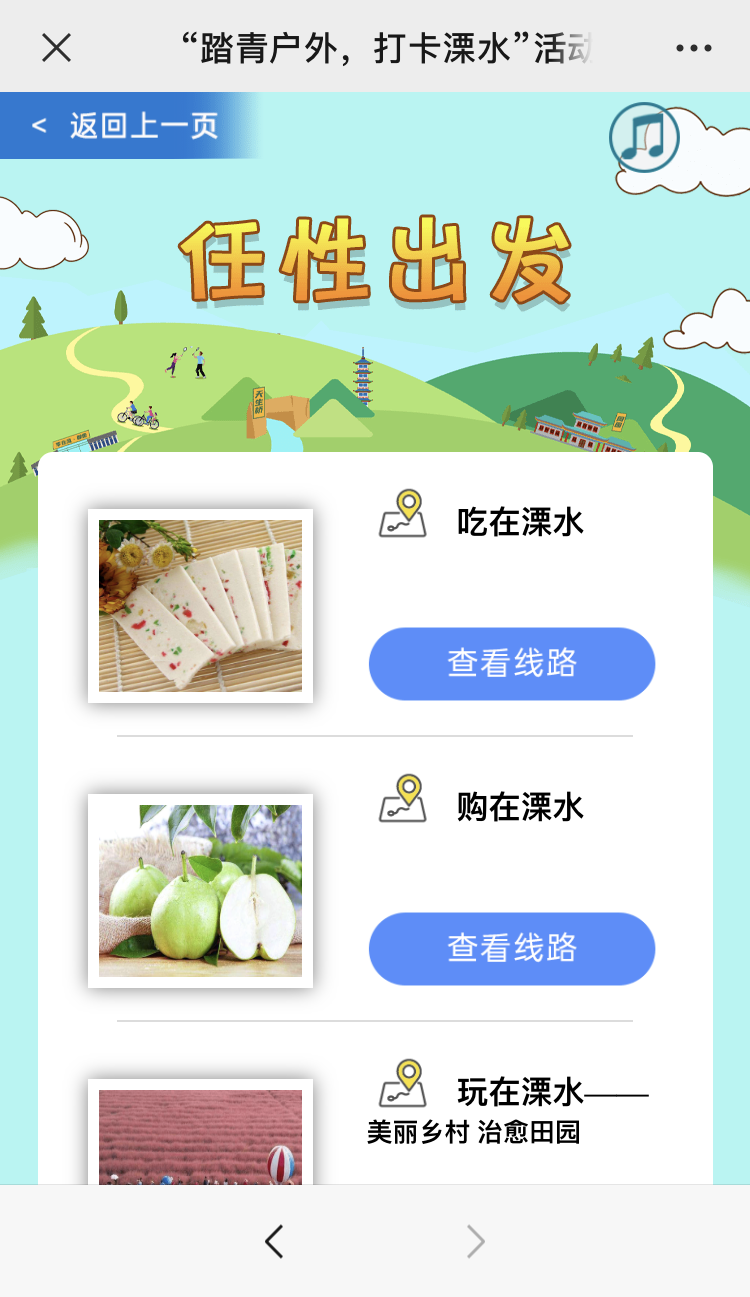Image resolution: width=750 pixels, height=1297 pixels.
Task: Open the 吃在溧水 food photo
Action: pyautogui.click(x=200, y=606)
